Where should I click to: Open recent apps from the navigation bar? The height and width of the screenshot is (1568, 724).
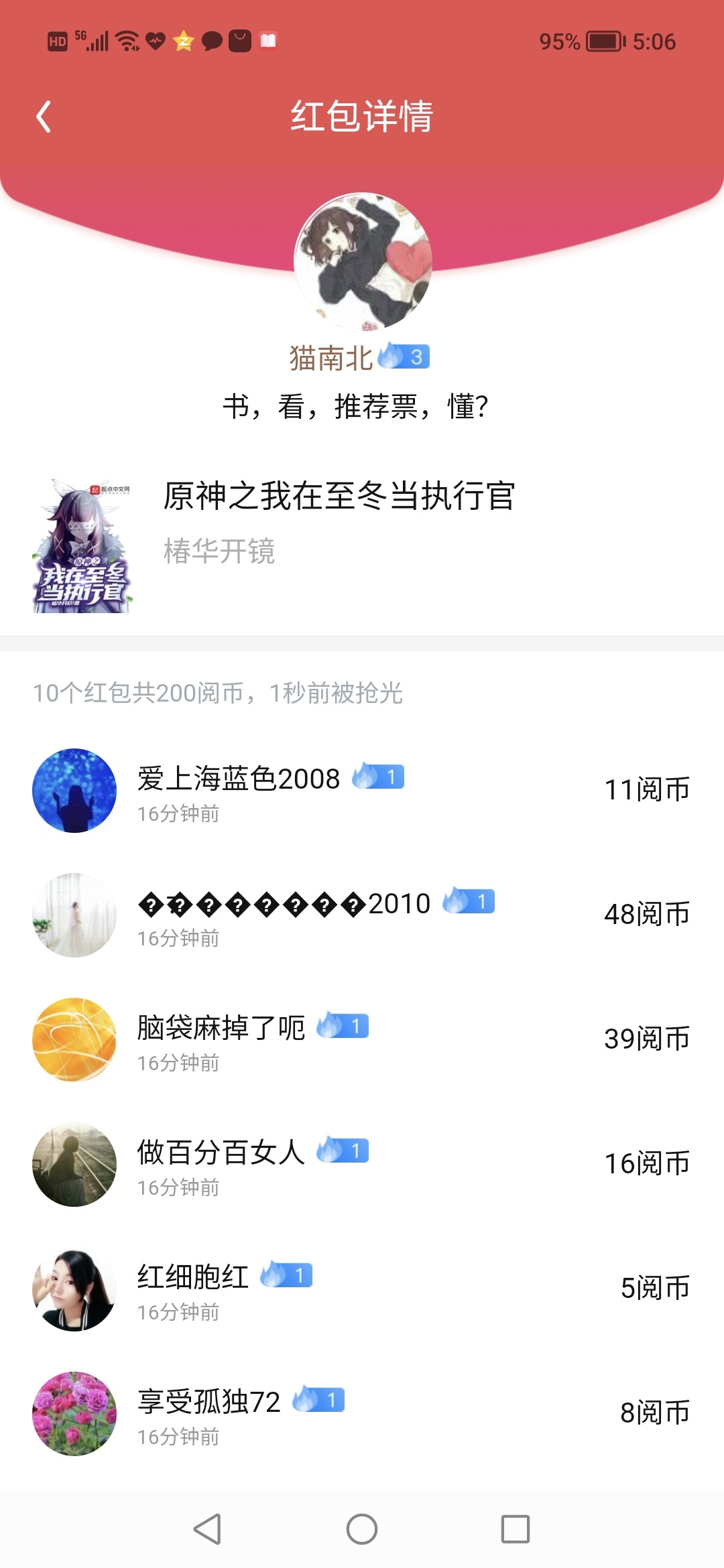pyautogui.click(x=515, y=1529)
